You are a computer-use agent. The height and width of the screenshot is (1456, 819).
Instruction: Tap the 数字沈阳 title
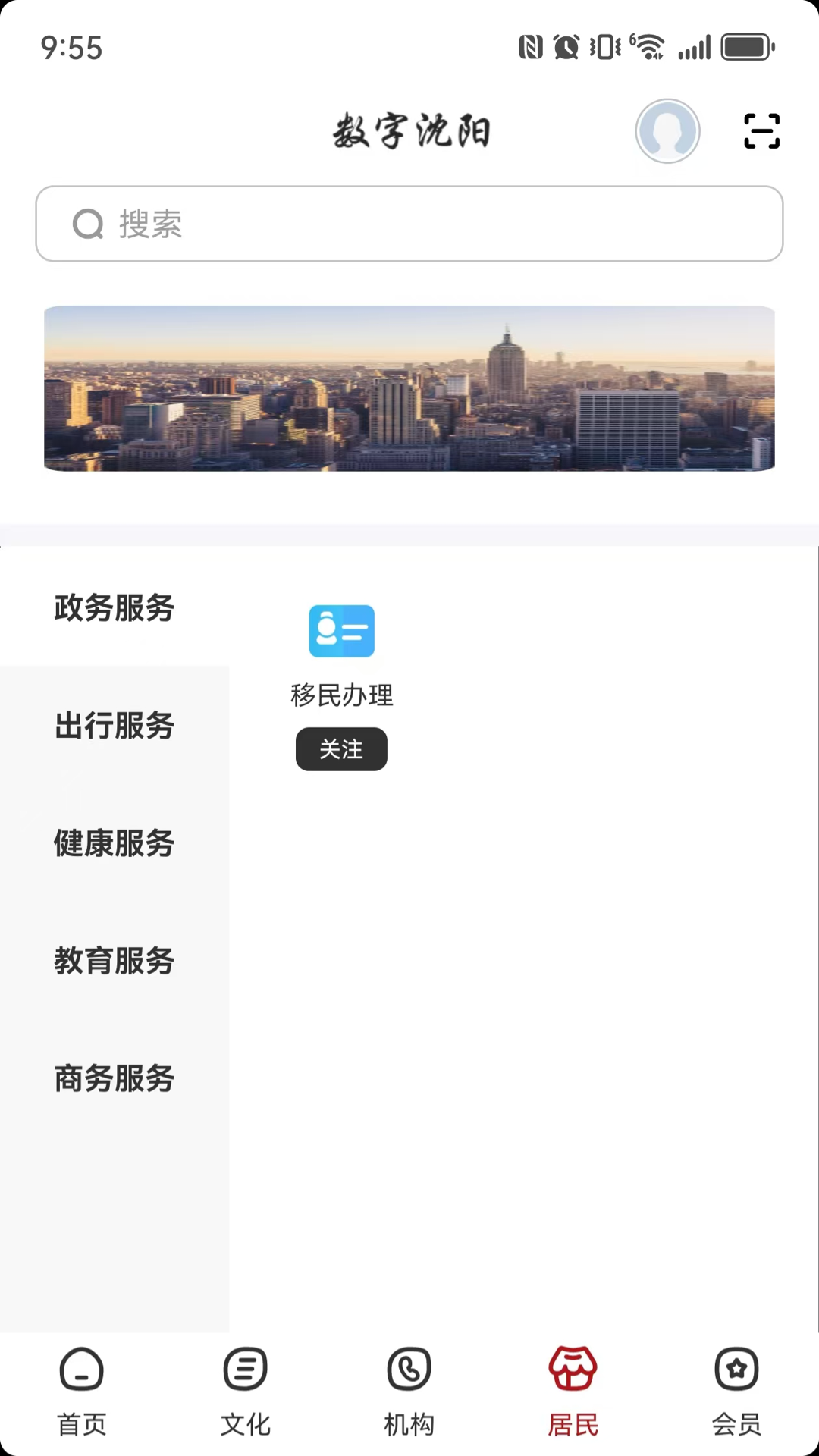409,130
